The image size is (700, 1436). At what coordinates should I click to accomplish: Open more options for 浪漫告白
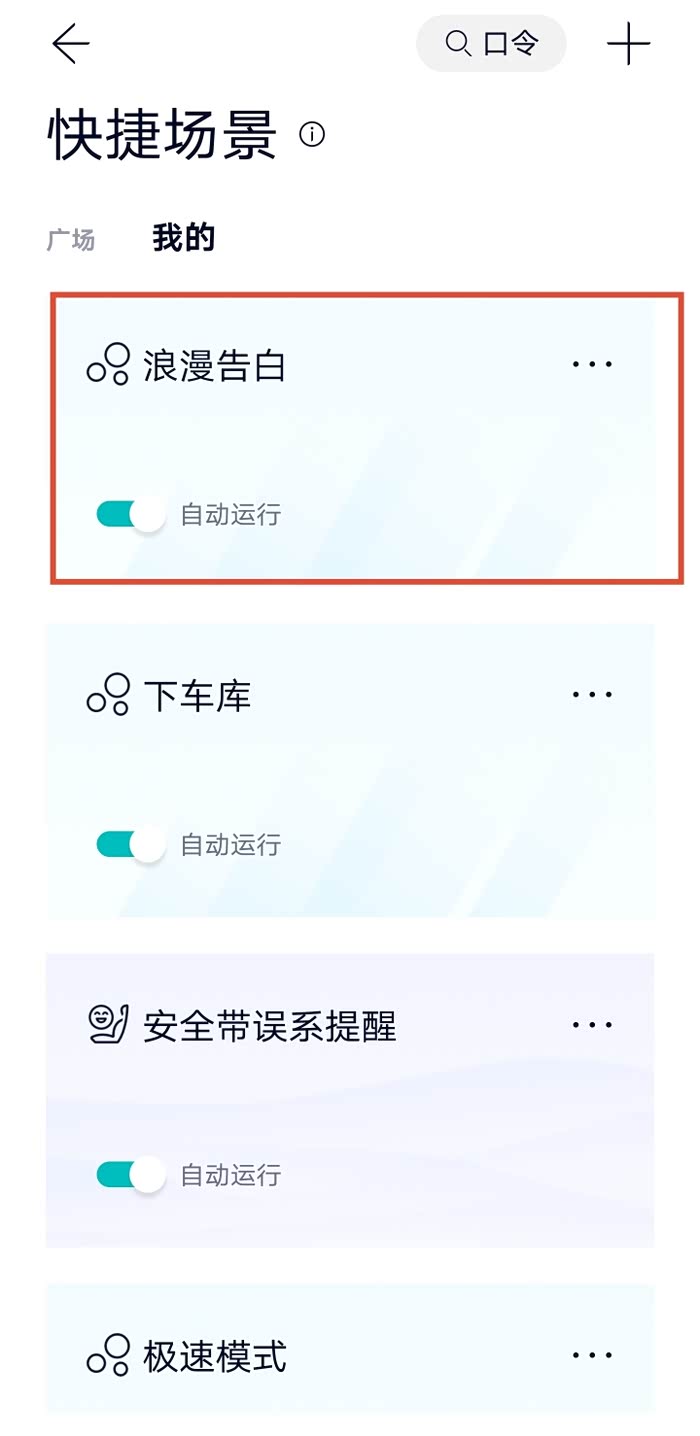[592, 364]
